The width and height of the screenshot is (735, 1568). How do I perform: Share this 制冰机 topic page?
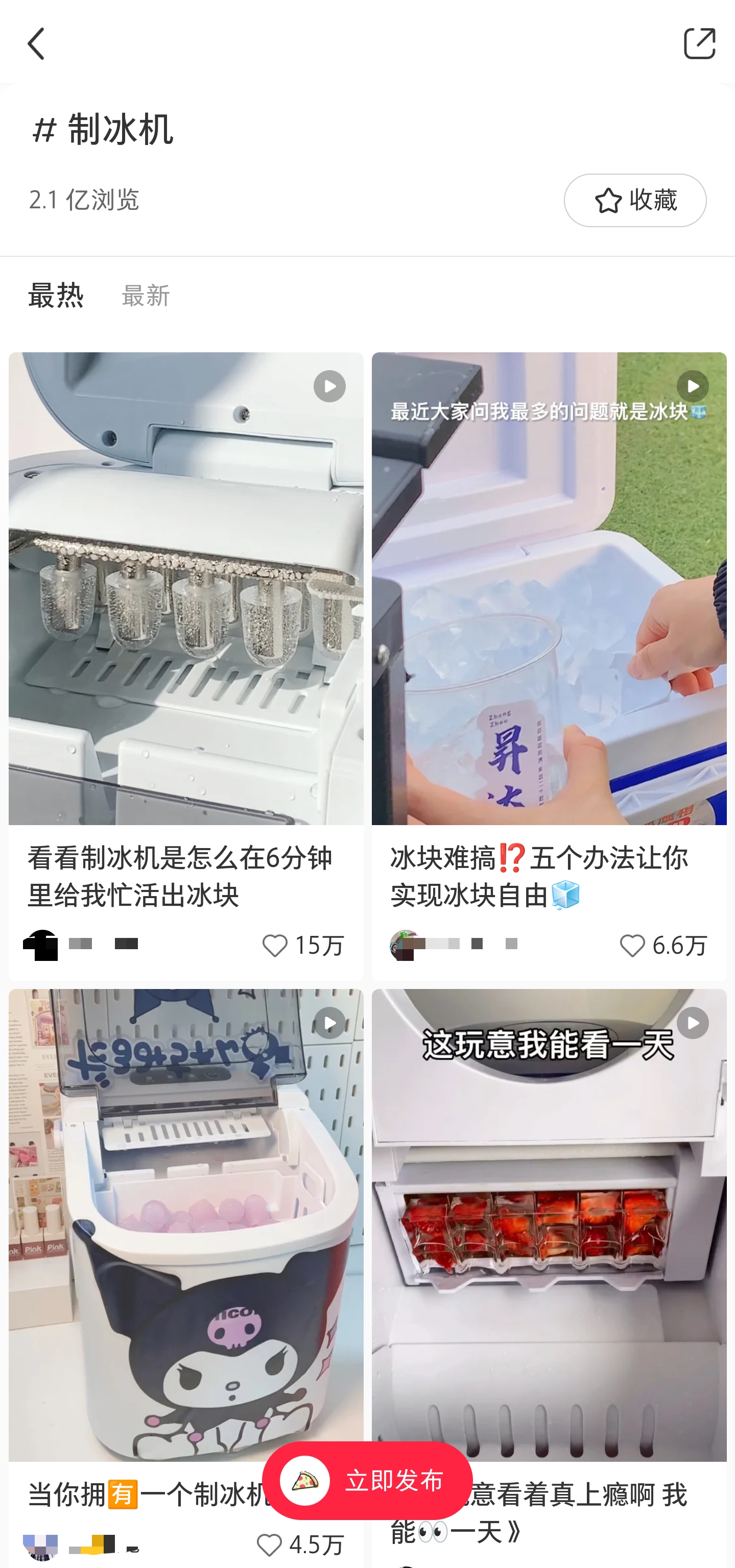pos(698,44)
